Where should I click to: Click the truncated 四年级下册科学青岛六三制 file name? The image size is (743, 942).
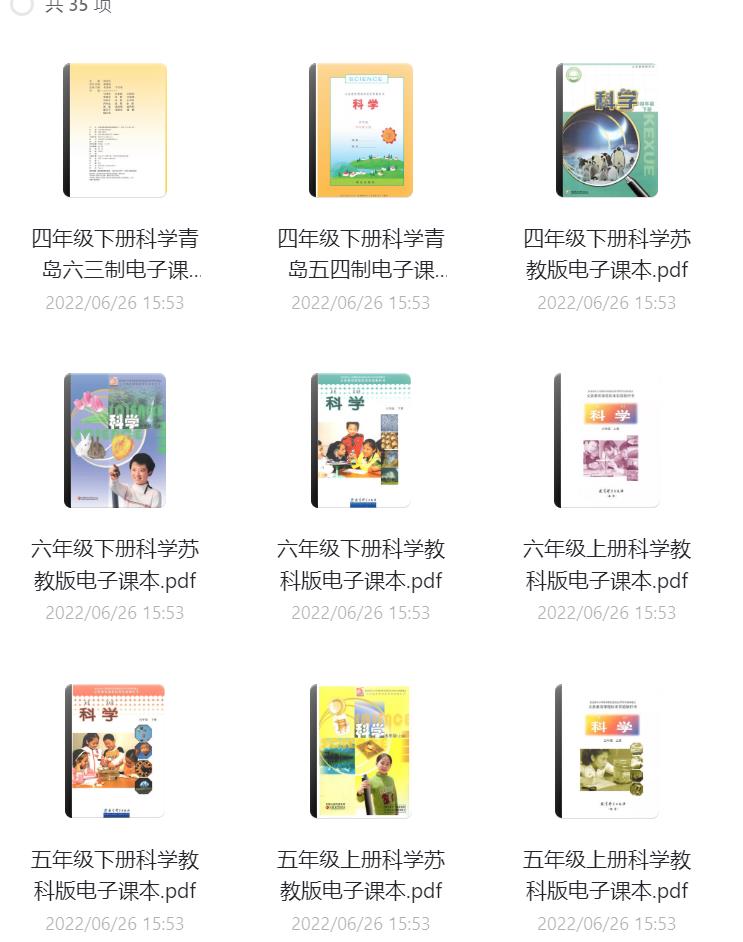pos(114,253)
